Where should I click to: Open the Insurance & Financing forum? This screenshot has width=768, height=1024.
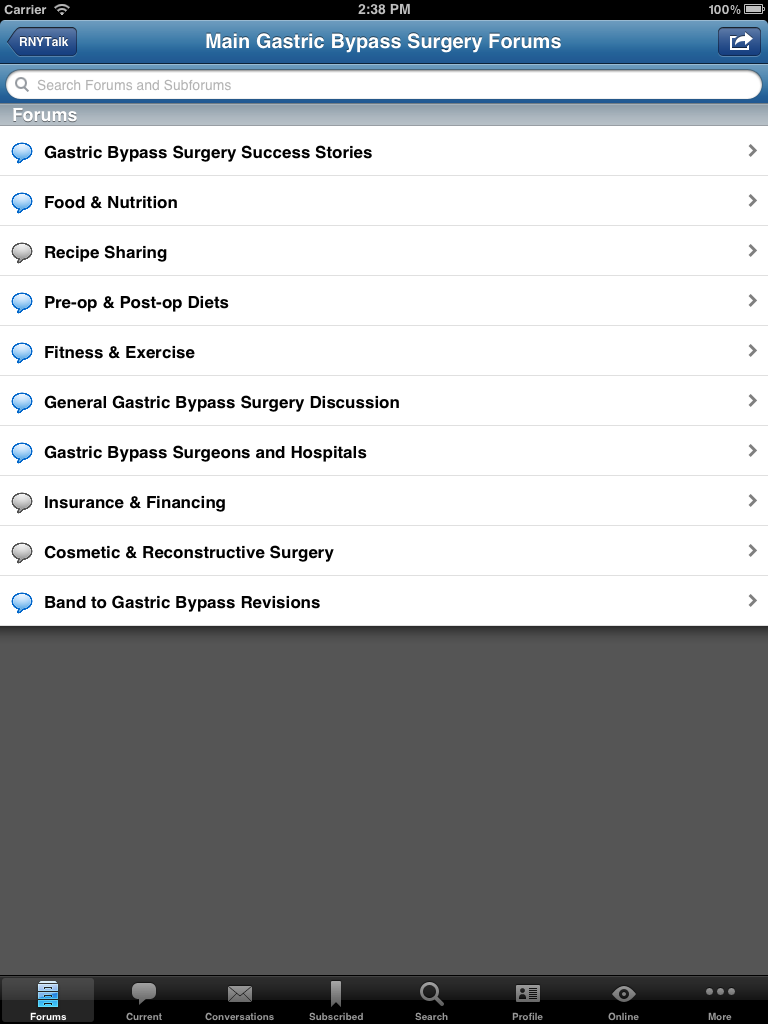pos(384,501)
